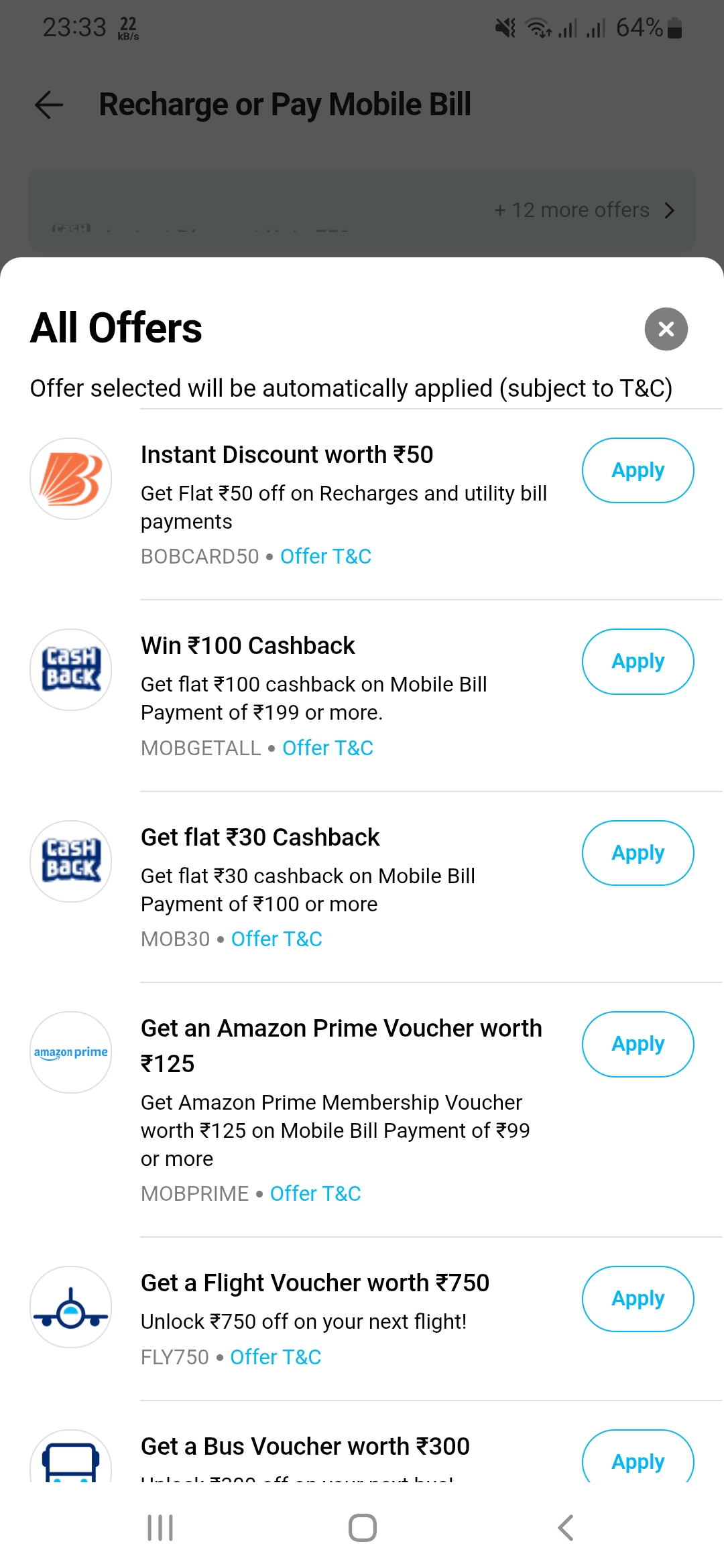
Task: View Offer T&C for FLY750
Action: pos(275,1356)
